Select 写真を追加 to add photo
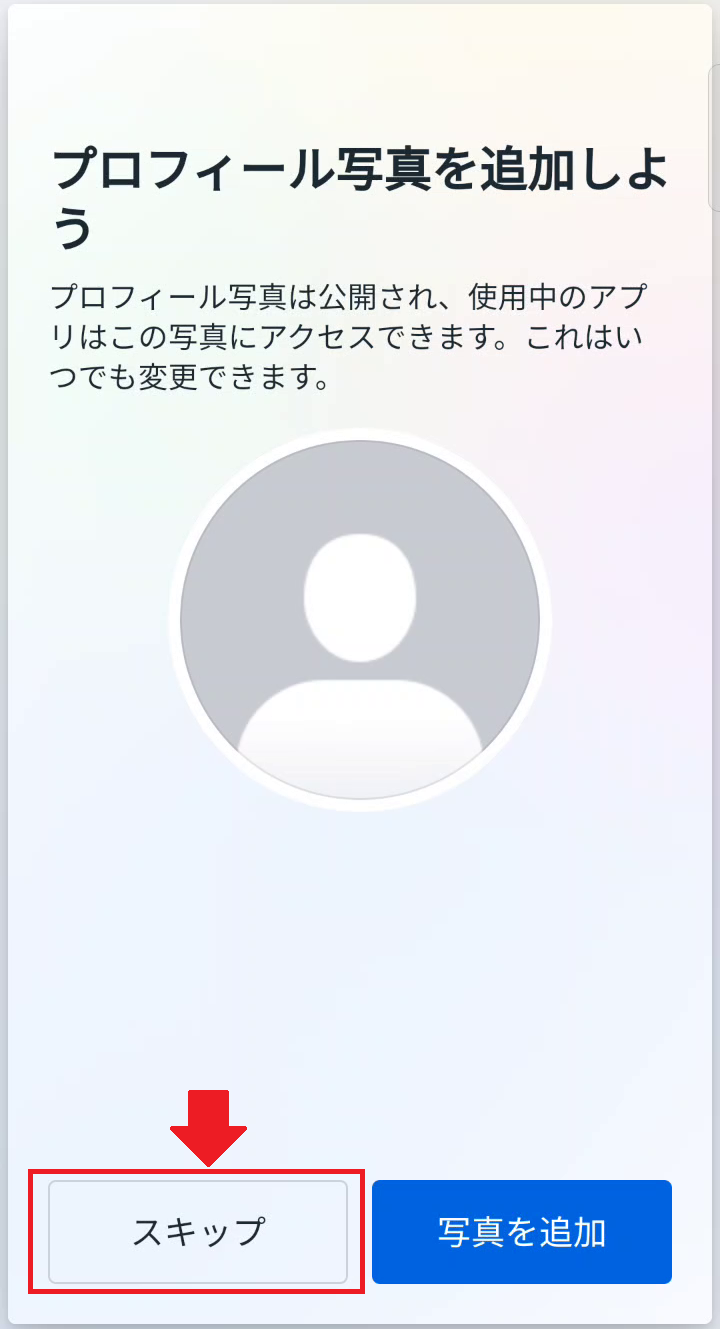The height and width of the screenshot is (1329, 720). coord(522,1231)
